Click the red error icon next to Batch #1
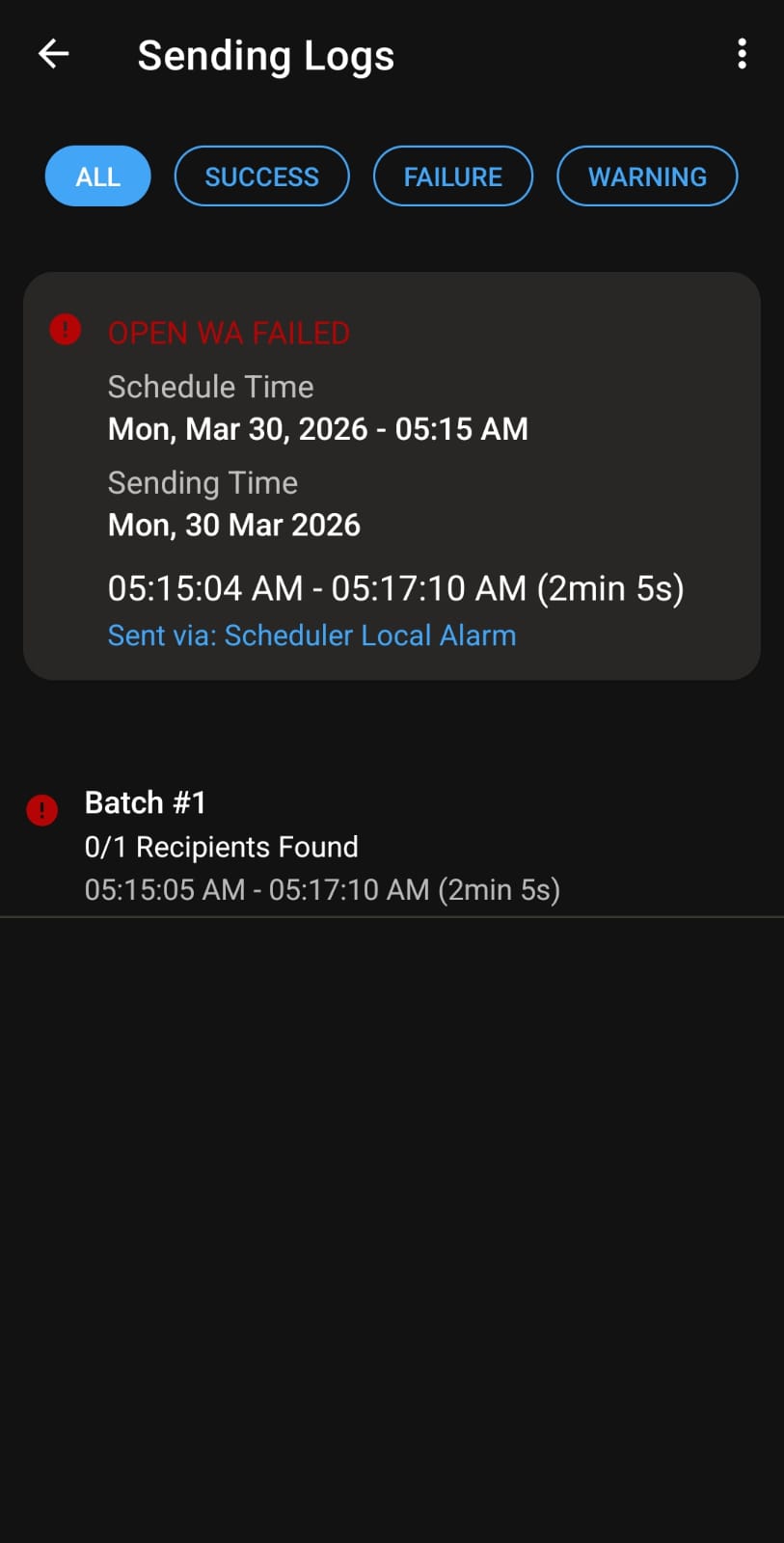784x1543 pixels. 41,810
